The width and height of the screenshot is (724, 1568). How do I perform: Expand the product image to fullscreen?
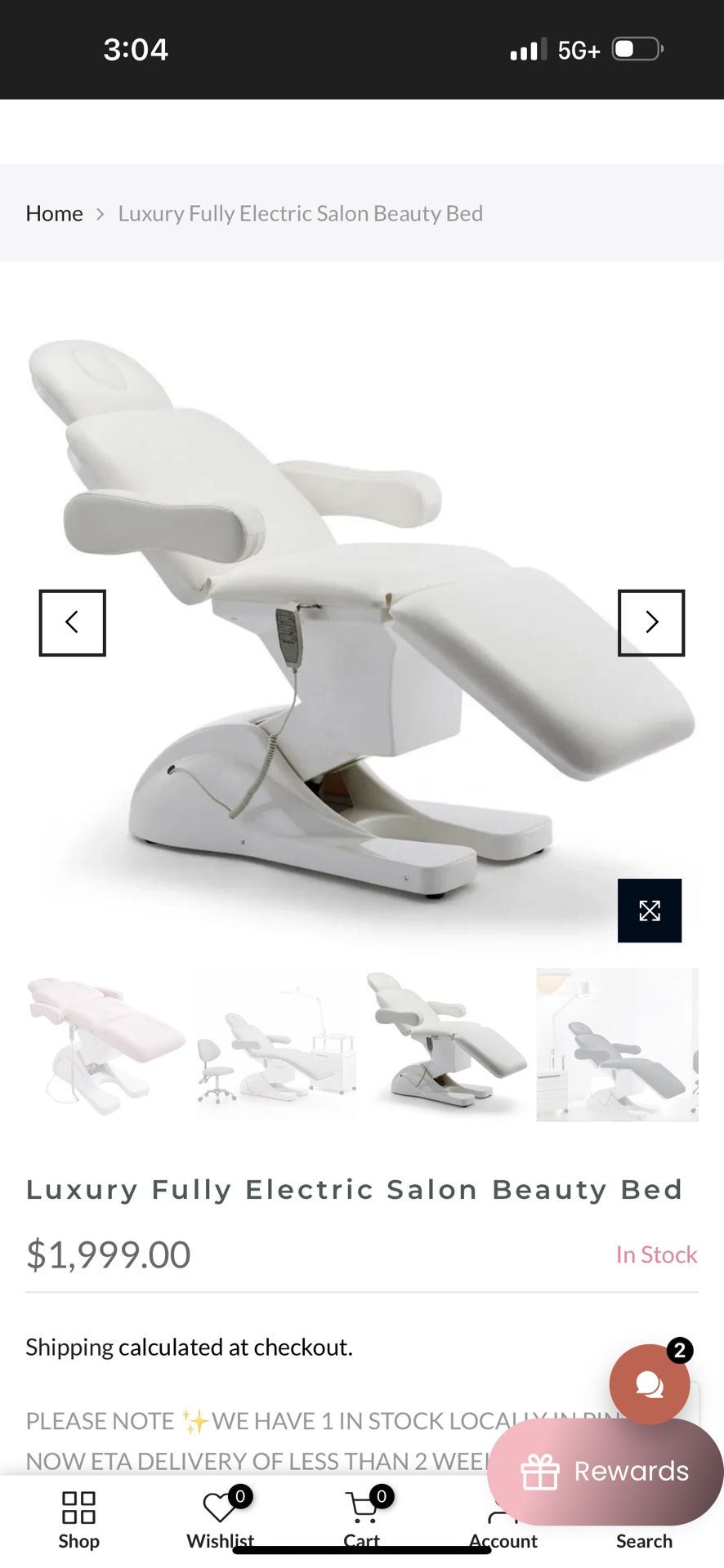[x=649, y=910]
